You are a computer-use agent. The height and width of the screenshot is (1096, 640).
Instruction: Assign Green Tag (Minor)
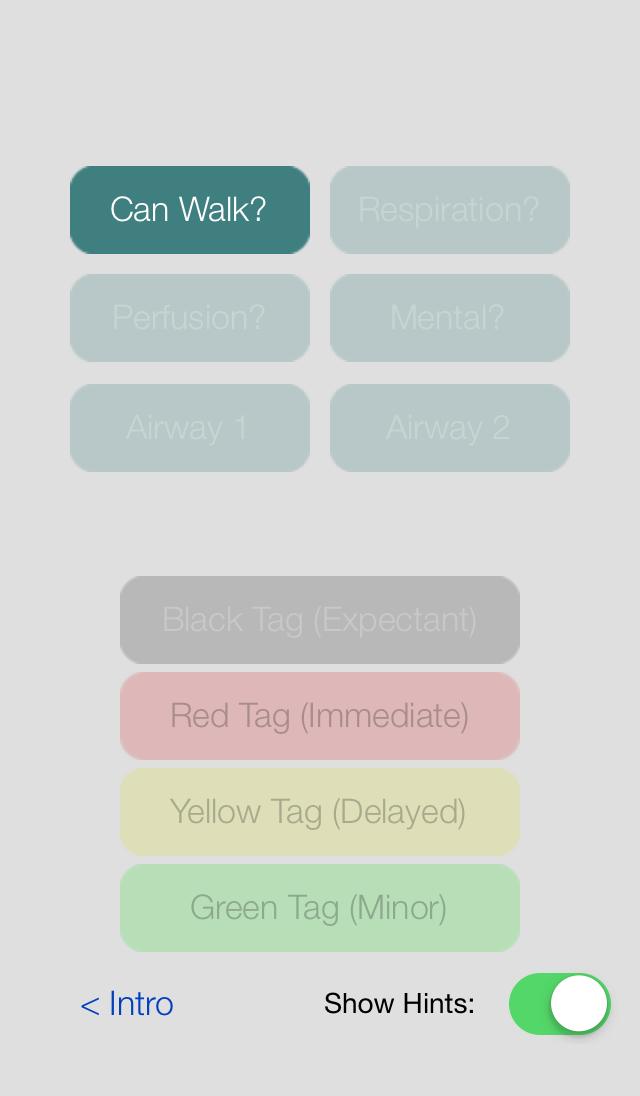click(x=320, y=908)
